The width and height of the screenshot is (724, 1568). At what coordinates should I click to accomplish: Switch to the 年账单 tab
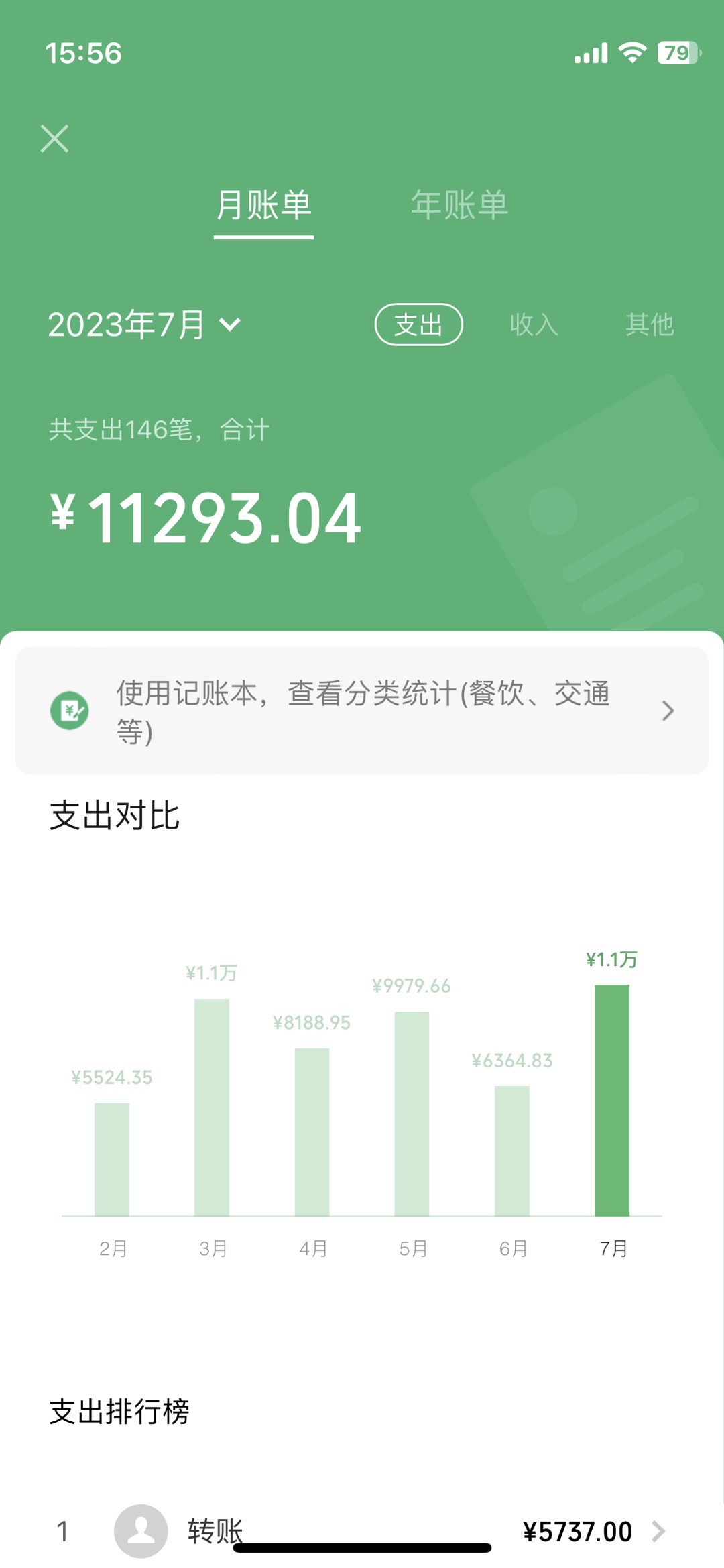459,204
